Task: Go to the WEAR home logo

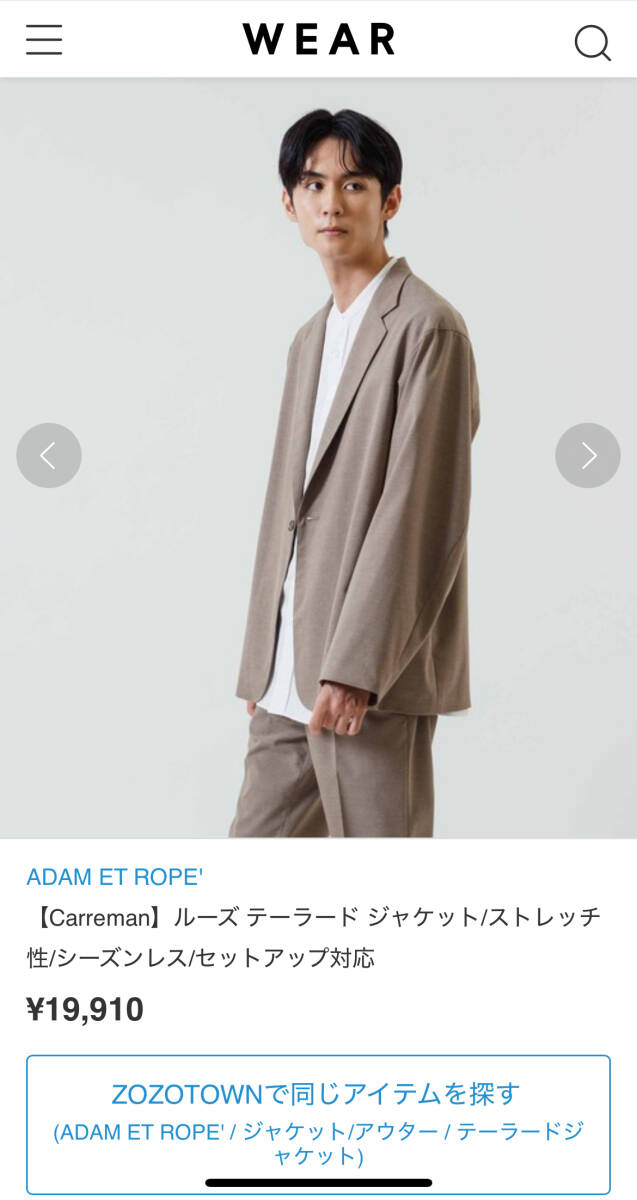Action: (318, 40)
